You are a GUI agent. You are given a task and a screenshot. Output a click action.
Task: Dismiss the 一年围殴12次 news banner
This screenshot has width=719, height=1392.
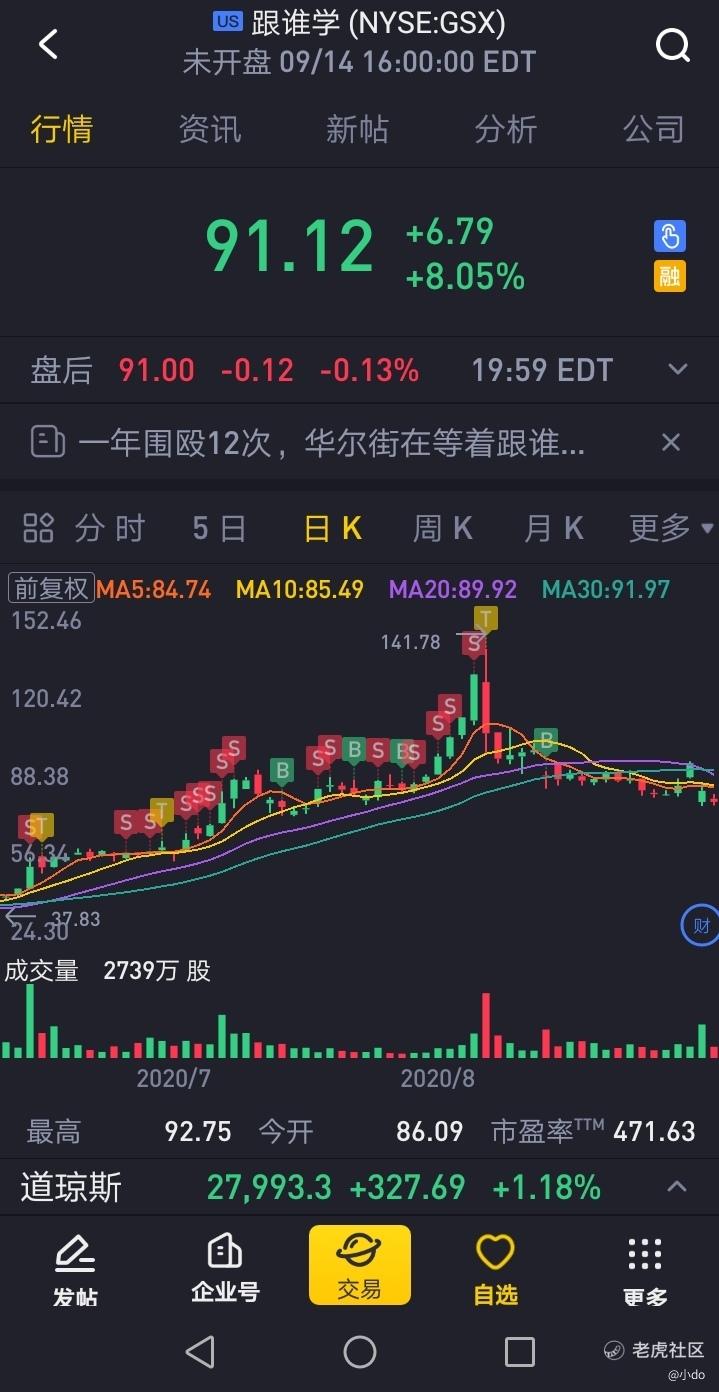pos(671,442)
